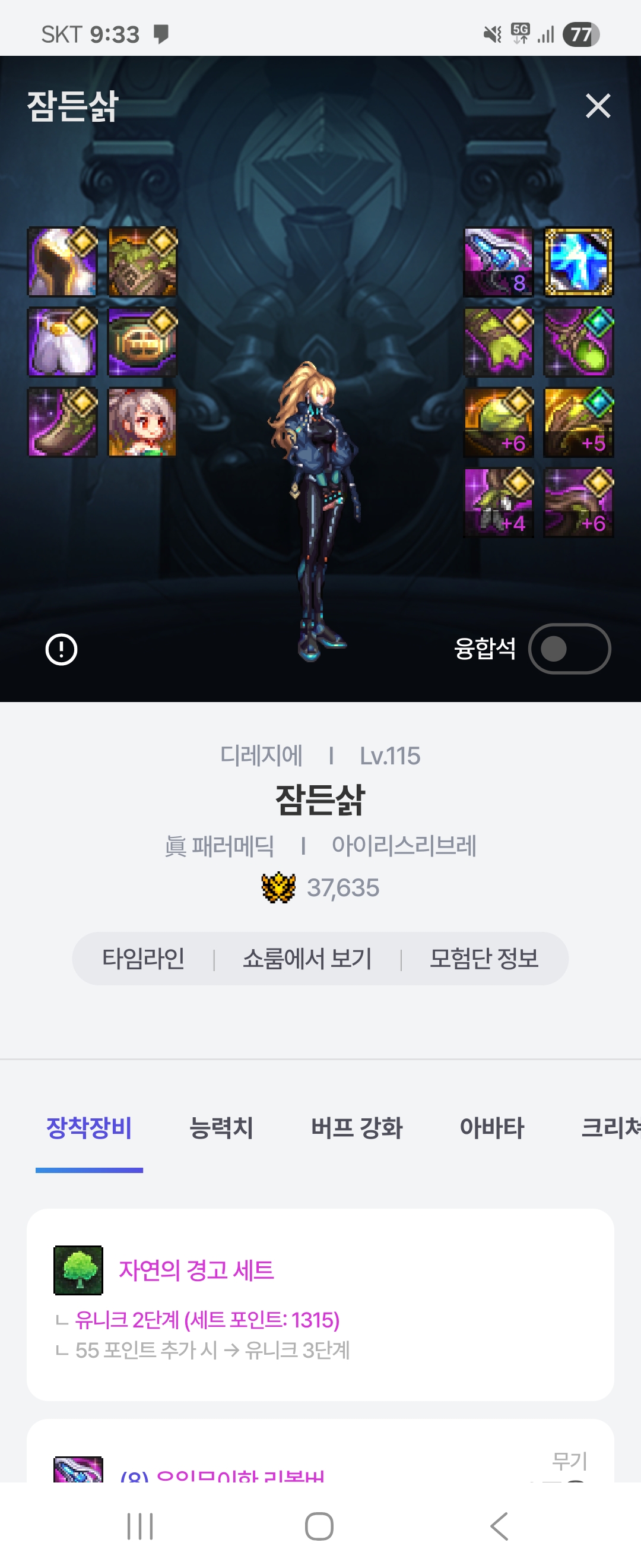View the silver-haired girl creature slot

[x=142, y=422]
